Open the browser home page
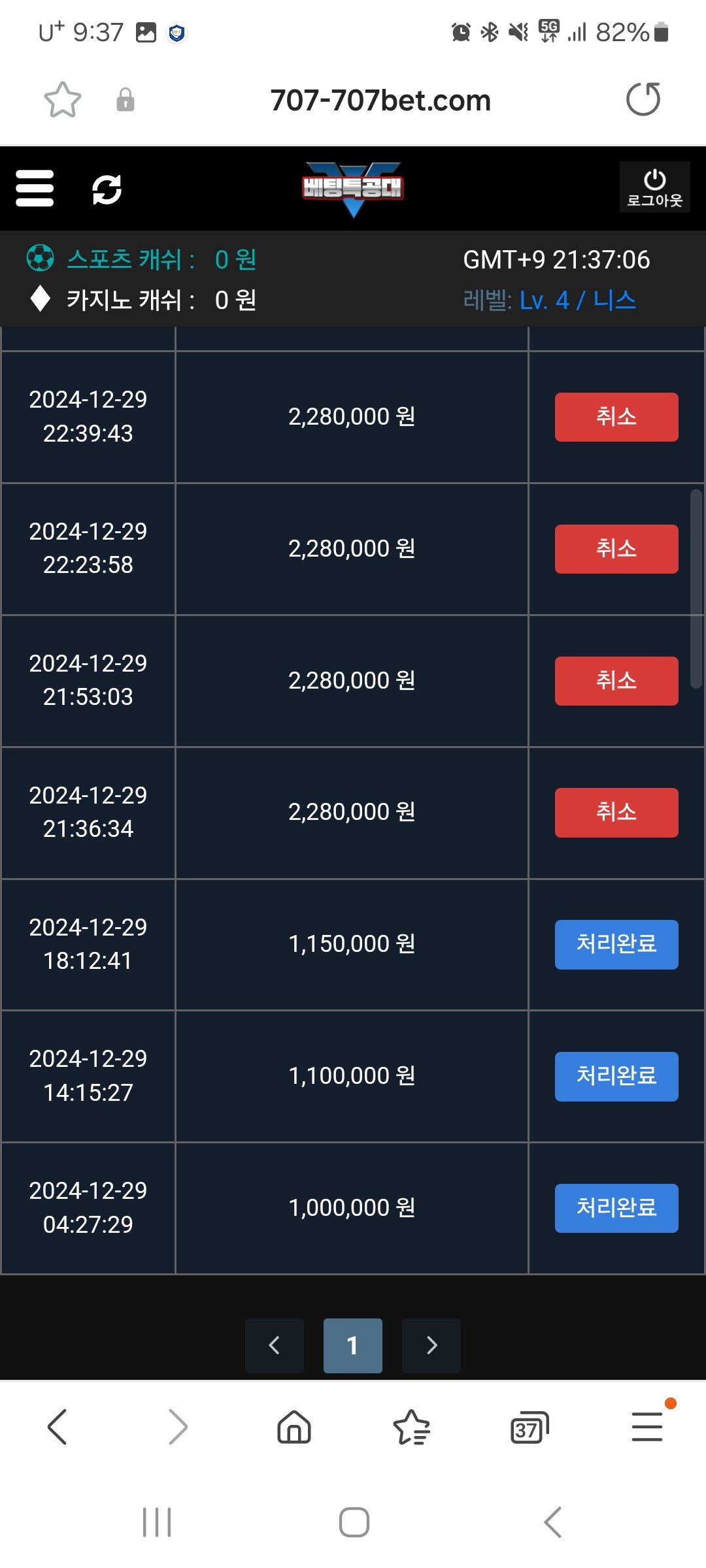The image size is (706, 1568). pyautogui.click(x=294, y=1426)
